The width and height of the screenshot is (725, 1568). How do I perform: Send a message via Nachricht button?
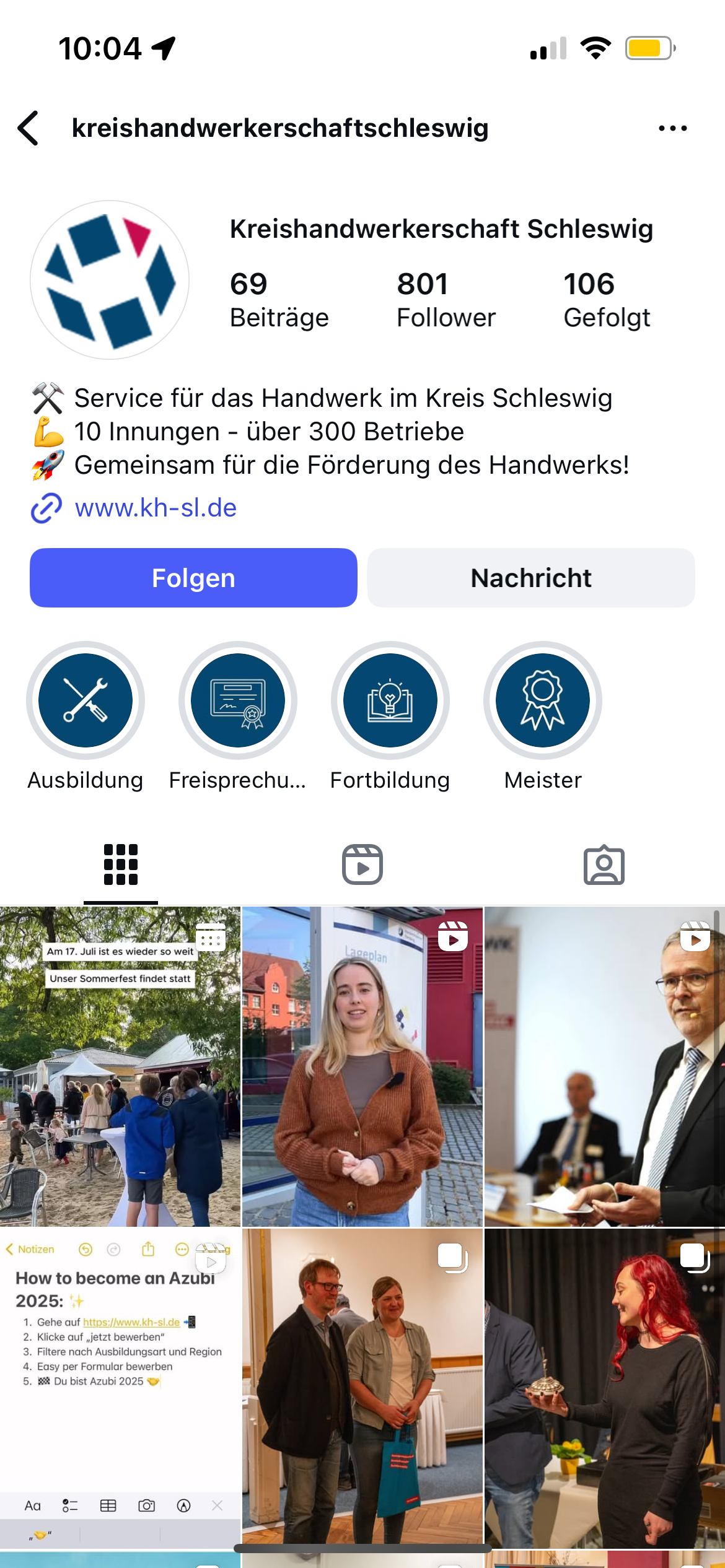click(531, 578)
